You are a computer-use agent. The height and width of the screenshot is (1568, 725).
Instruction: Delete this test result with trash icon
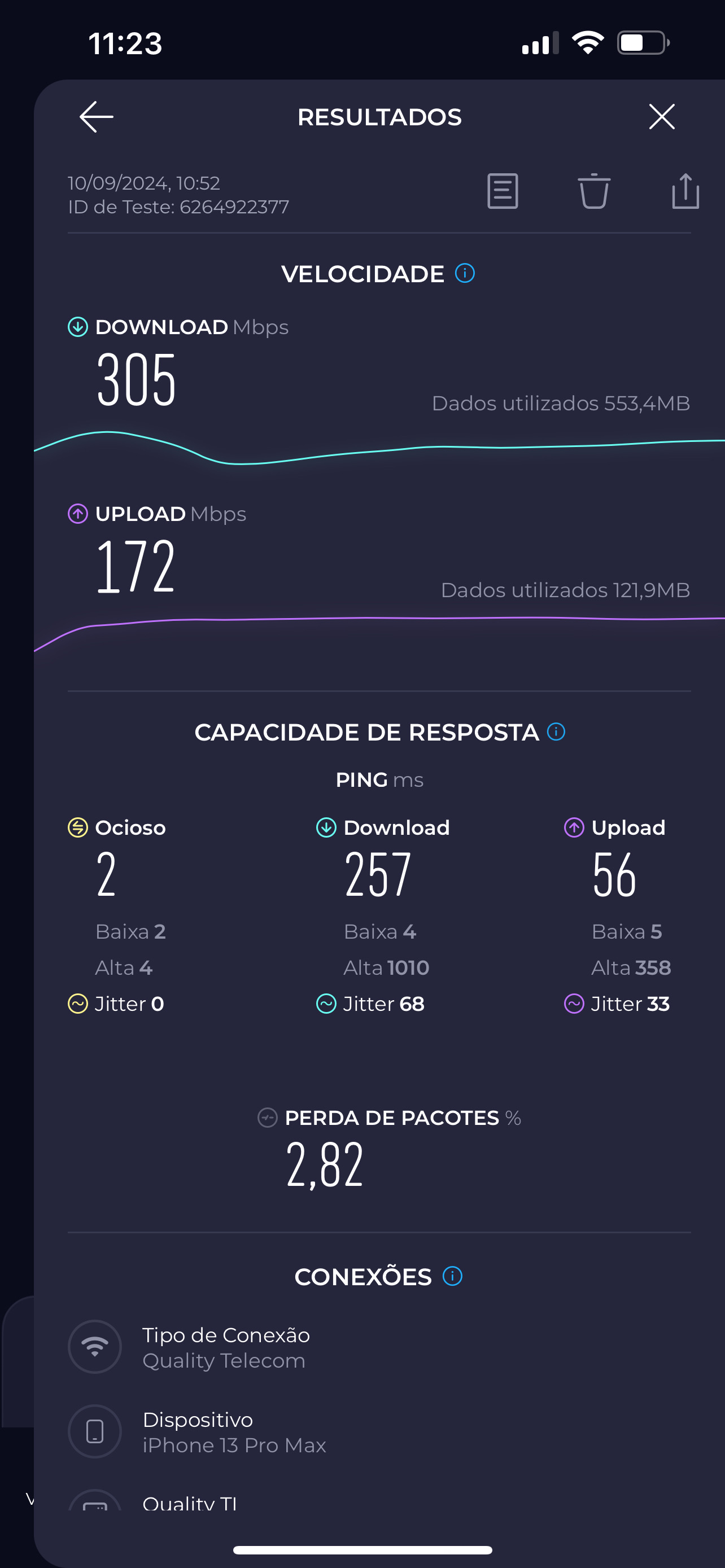click(593, 191)
